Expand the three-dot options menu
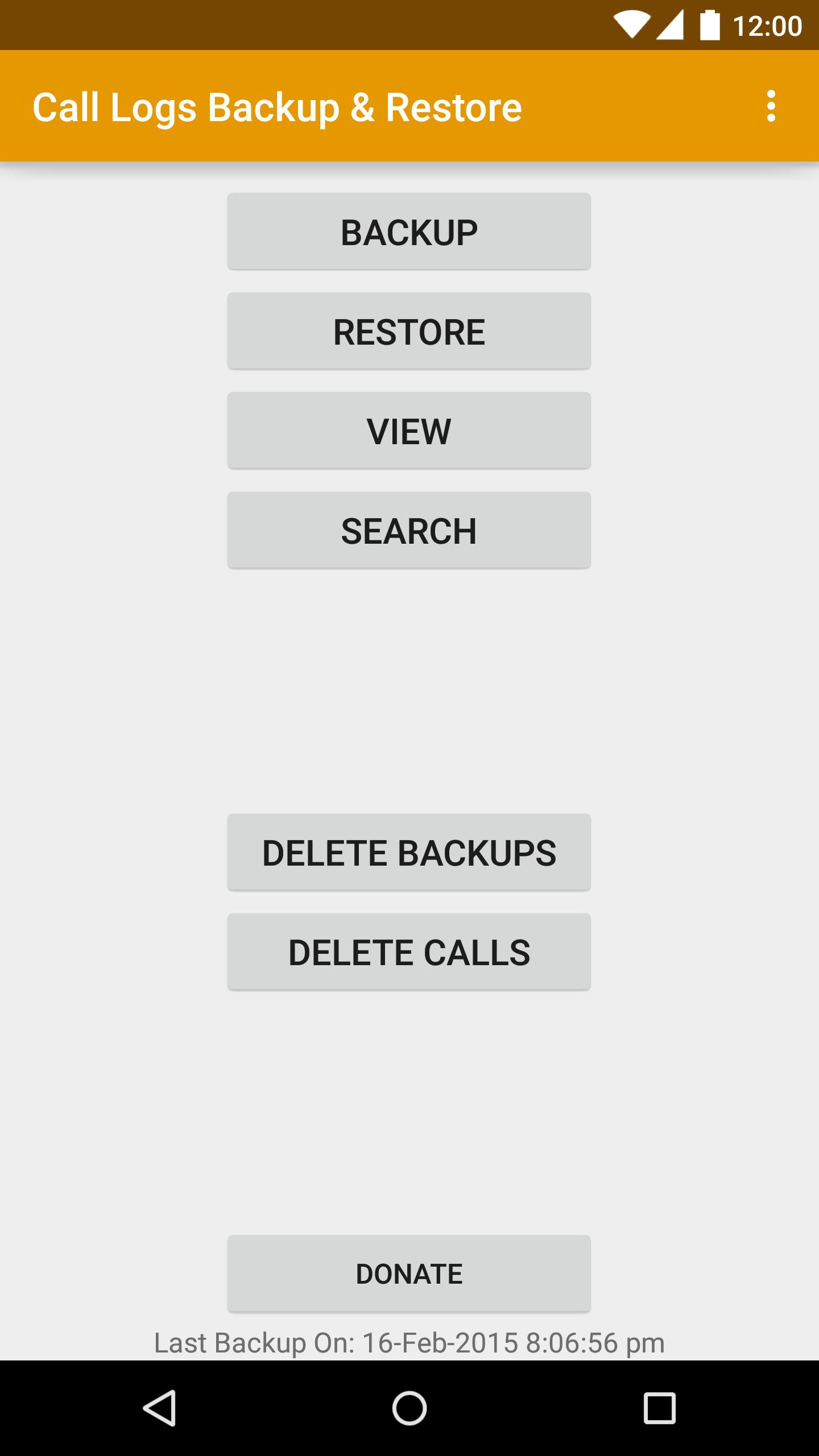 [x=771, y=106]
